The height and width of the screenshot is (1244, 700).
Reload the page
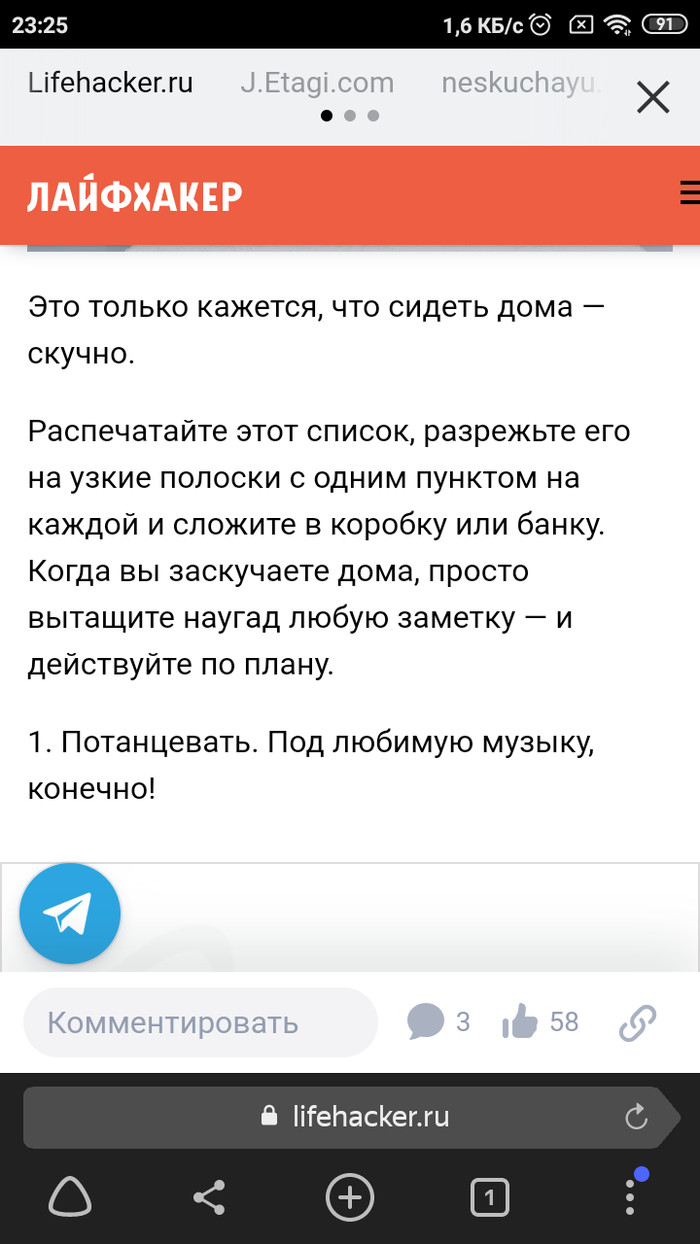(x=636, y=1117)
